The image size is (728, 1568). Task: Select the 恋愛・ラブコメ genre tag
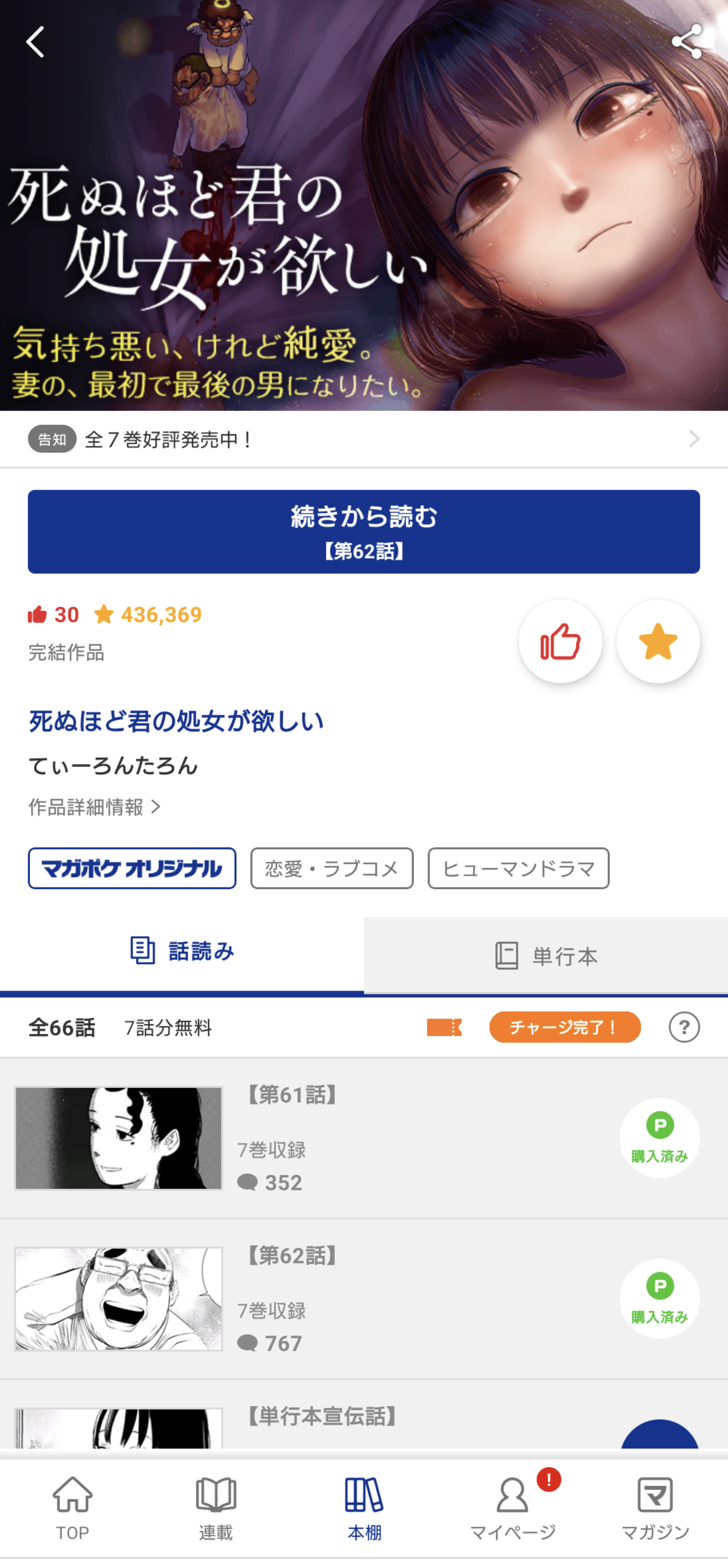(x=332, y=868)
